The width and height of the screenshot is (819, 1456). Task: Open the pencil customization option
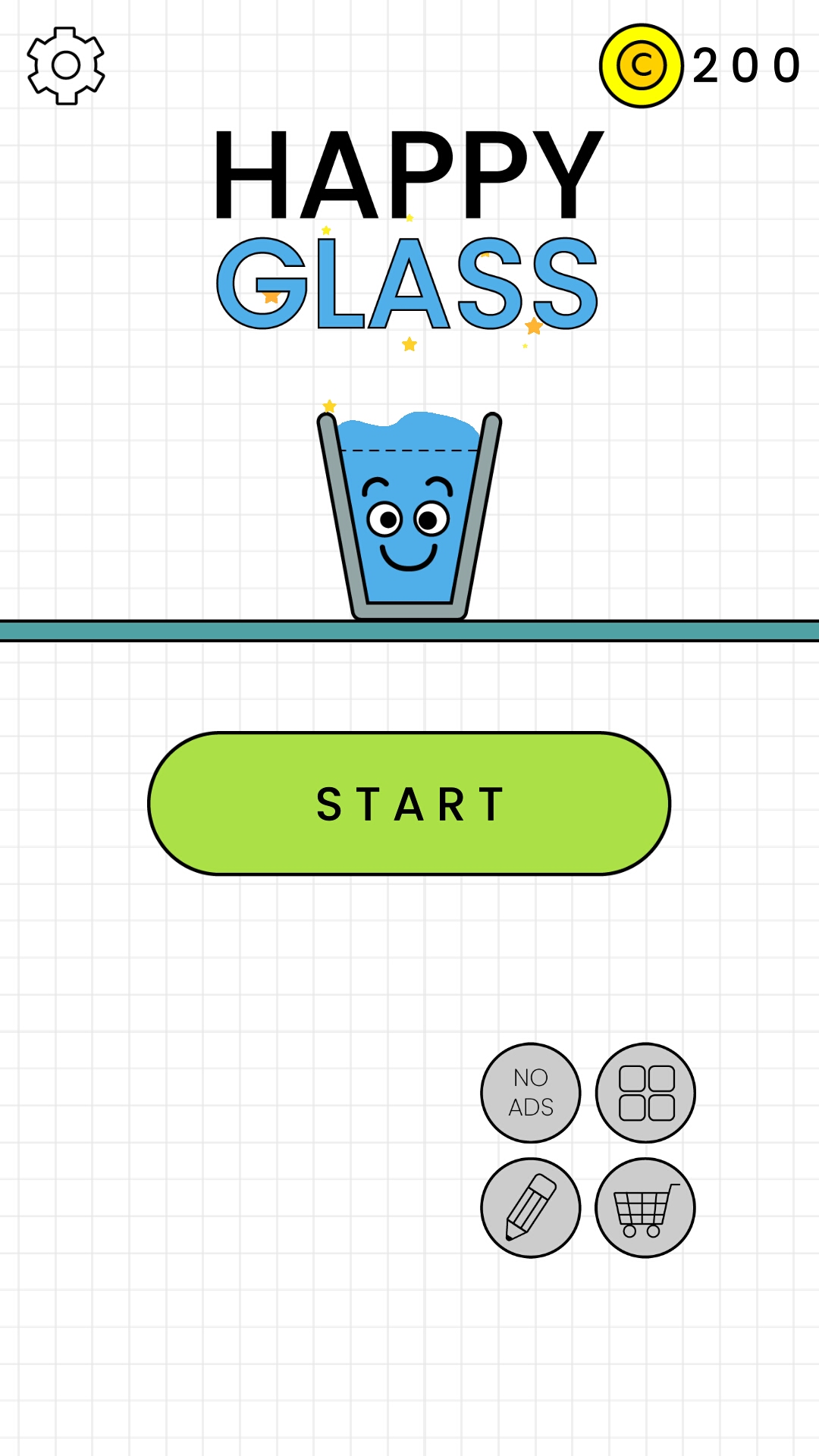point(531,1207)
